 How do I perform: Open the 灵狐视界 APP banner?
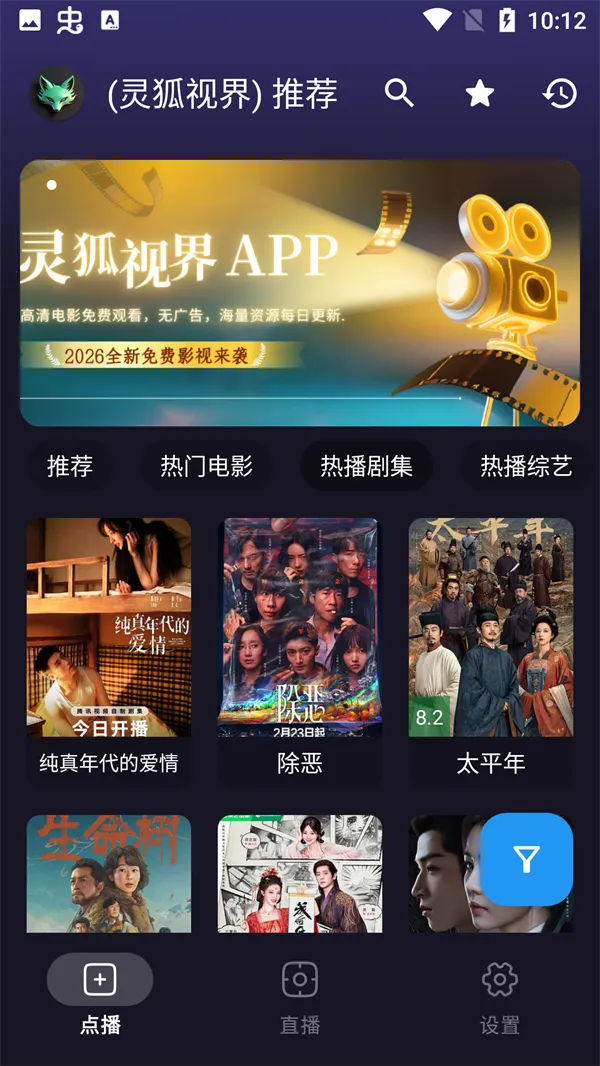pos(300,293)
